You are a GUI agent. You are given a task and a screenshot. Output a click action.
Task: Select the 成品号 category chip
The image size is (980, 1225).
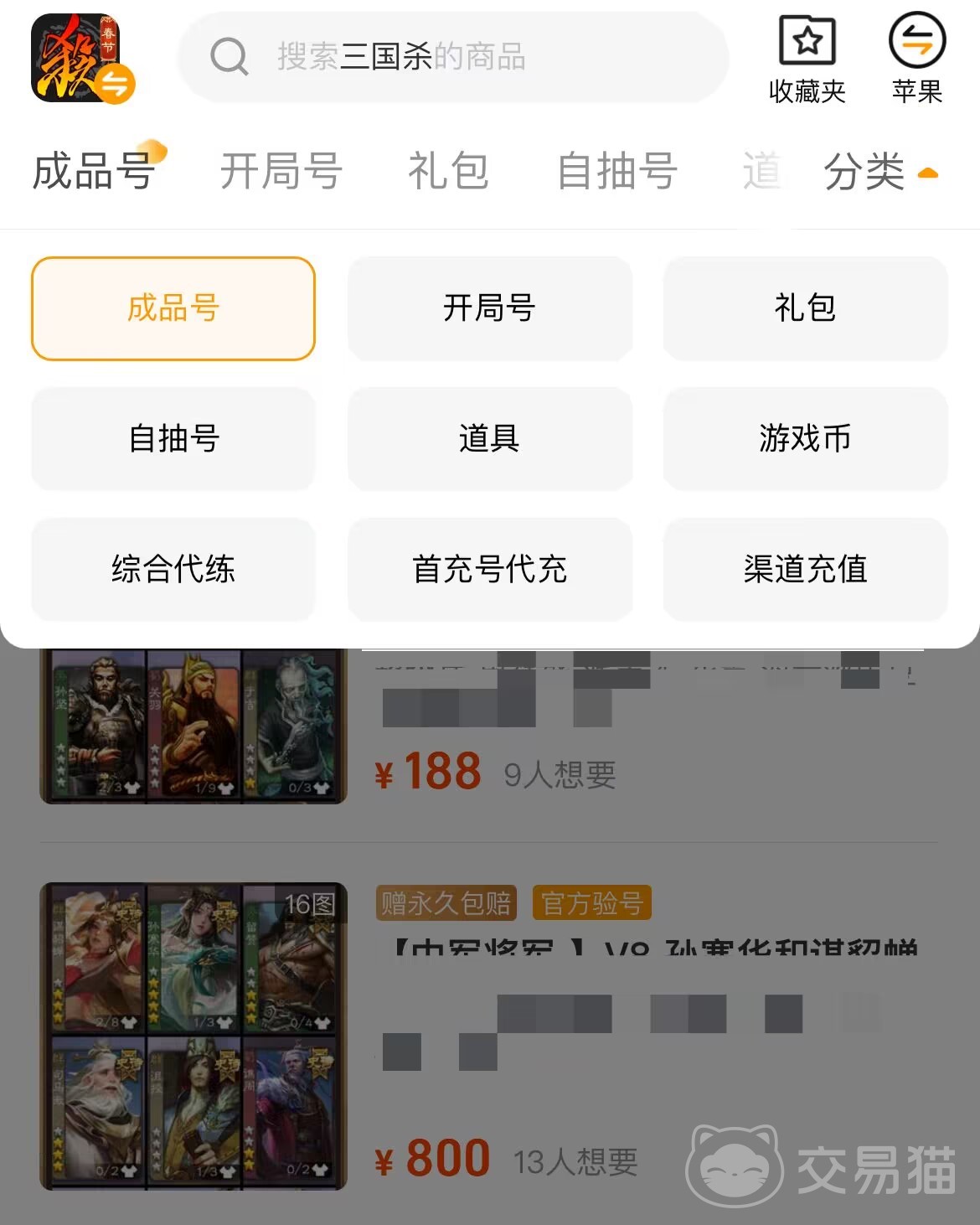[x=173, y=308]
